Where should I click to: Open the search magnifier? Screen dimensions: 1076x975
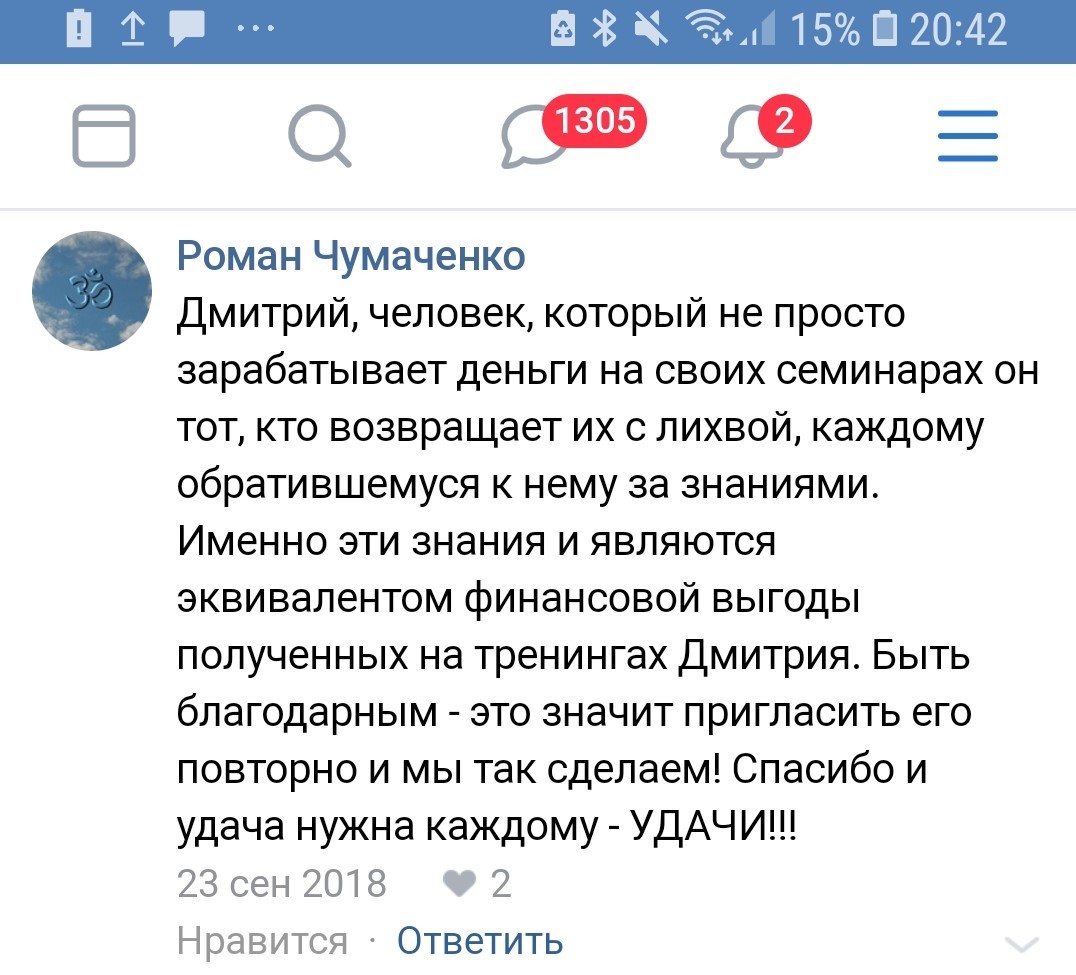click(x=319, y=136)
